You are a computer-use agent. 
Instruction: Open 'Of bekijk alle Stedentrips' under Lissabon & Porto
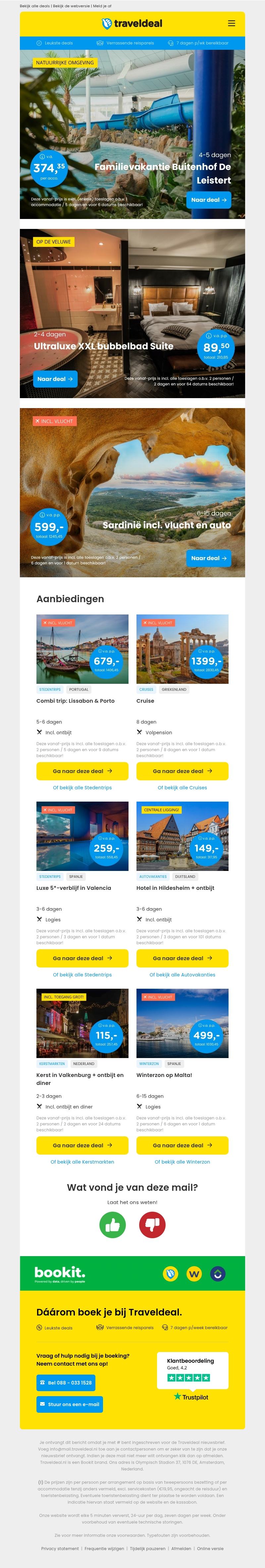pos(82,788)
